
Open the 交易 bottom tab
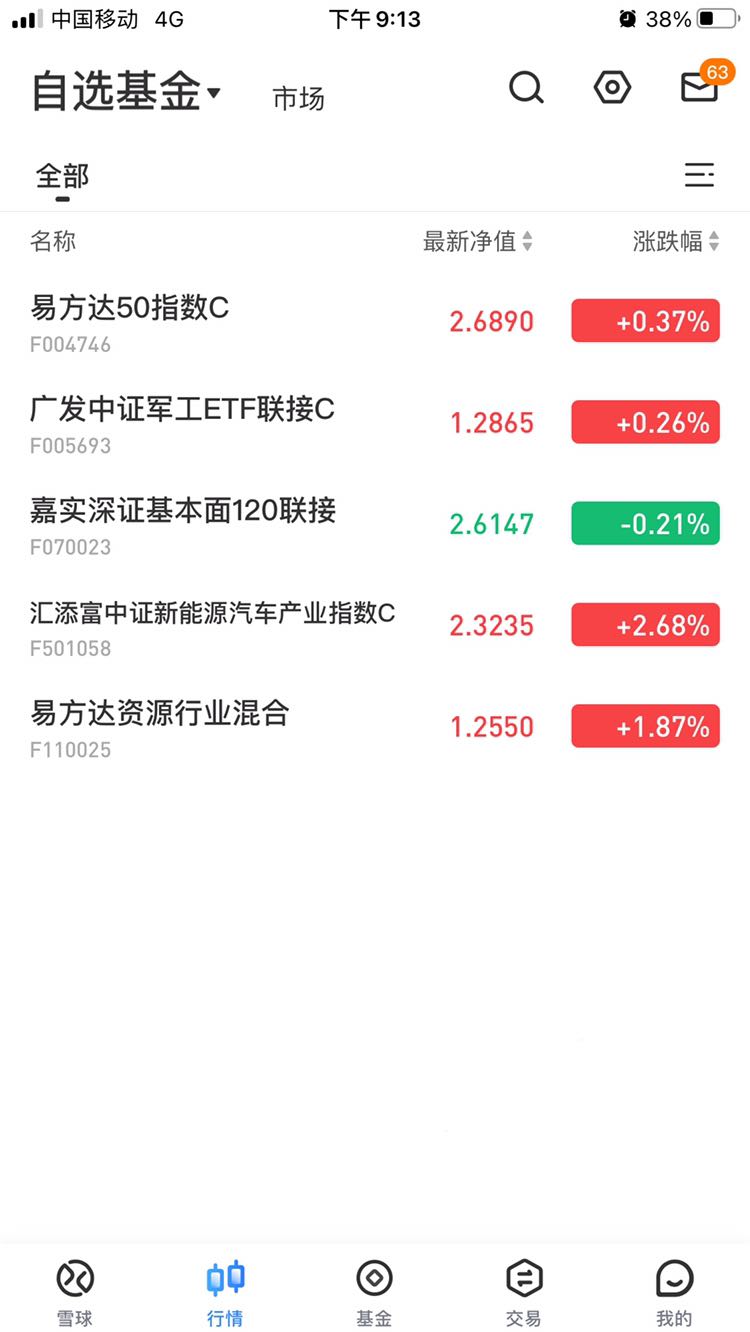524,1291
